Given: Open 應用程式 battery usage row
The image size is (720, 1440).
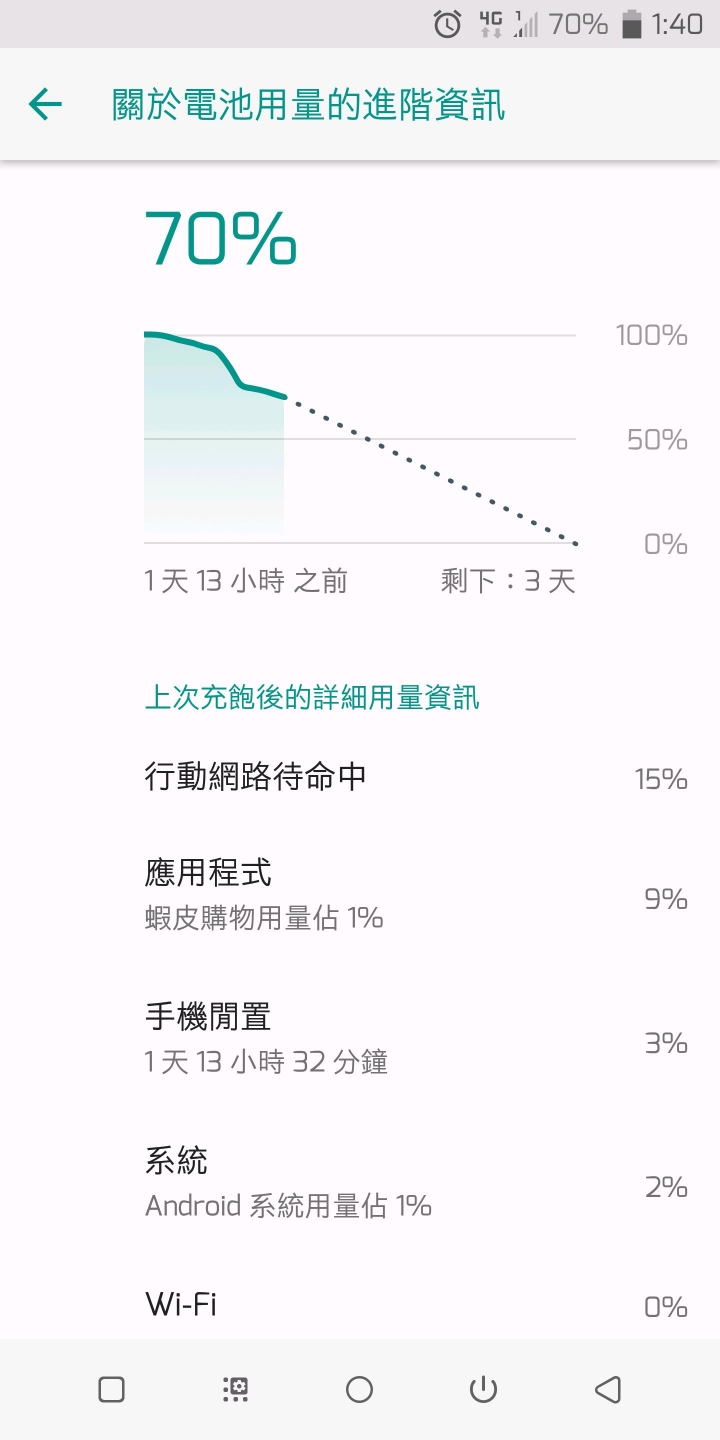Looking at the screenshot, I should pyautogui.click(x=360, y=895).
